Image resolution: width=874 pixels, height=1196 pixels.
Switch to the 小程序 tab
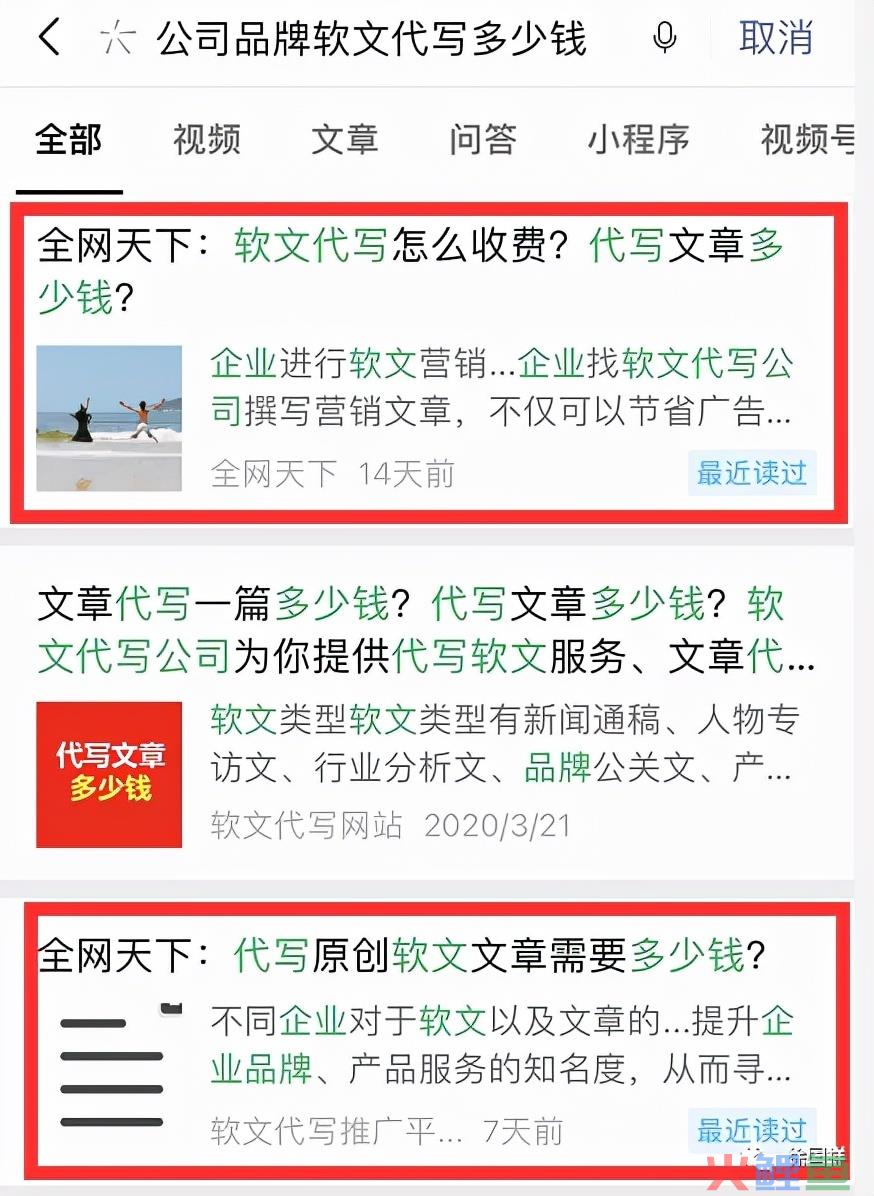click(x=638, y=140)
